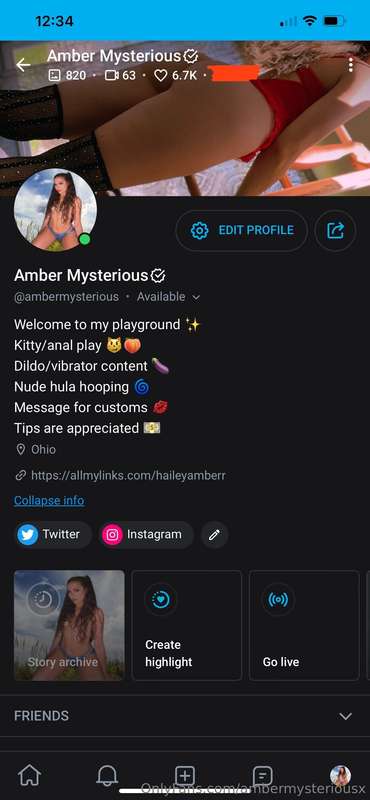This screenshot has width=370, height=800.
Task: Switch to the Home tab
Action: click(30, 776)
